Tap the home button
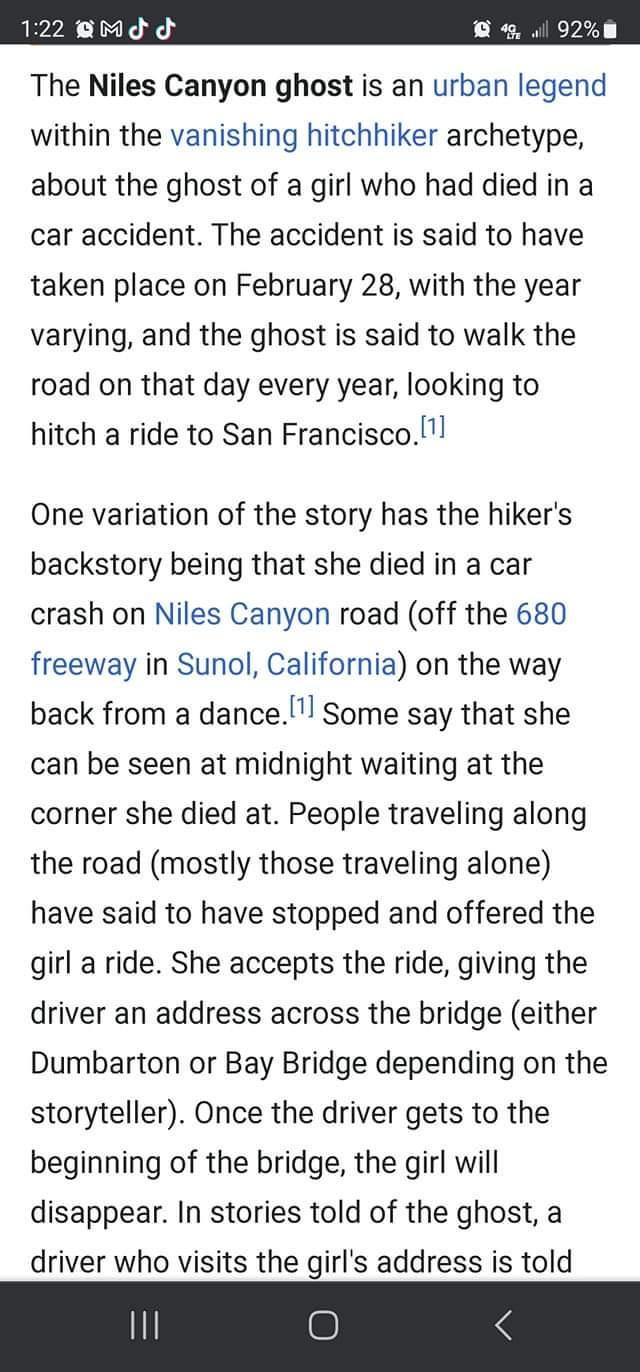 [320, 1326]
